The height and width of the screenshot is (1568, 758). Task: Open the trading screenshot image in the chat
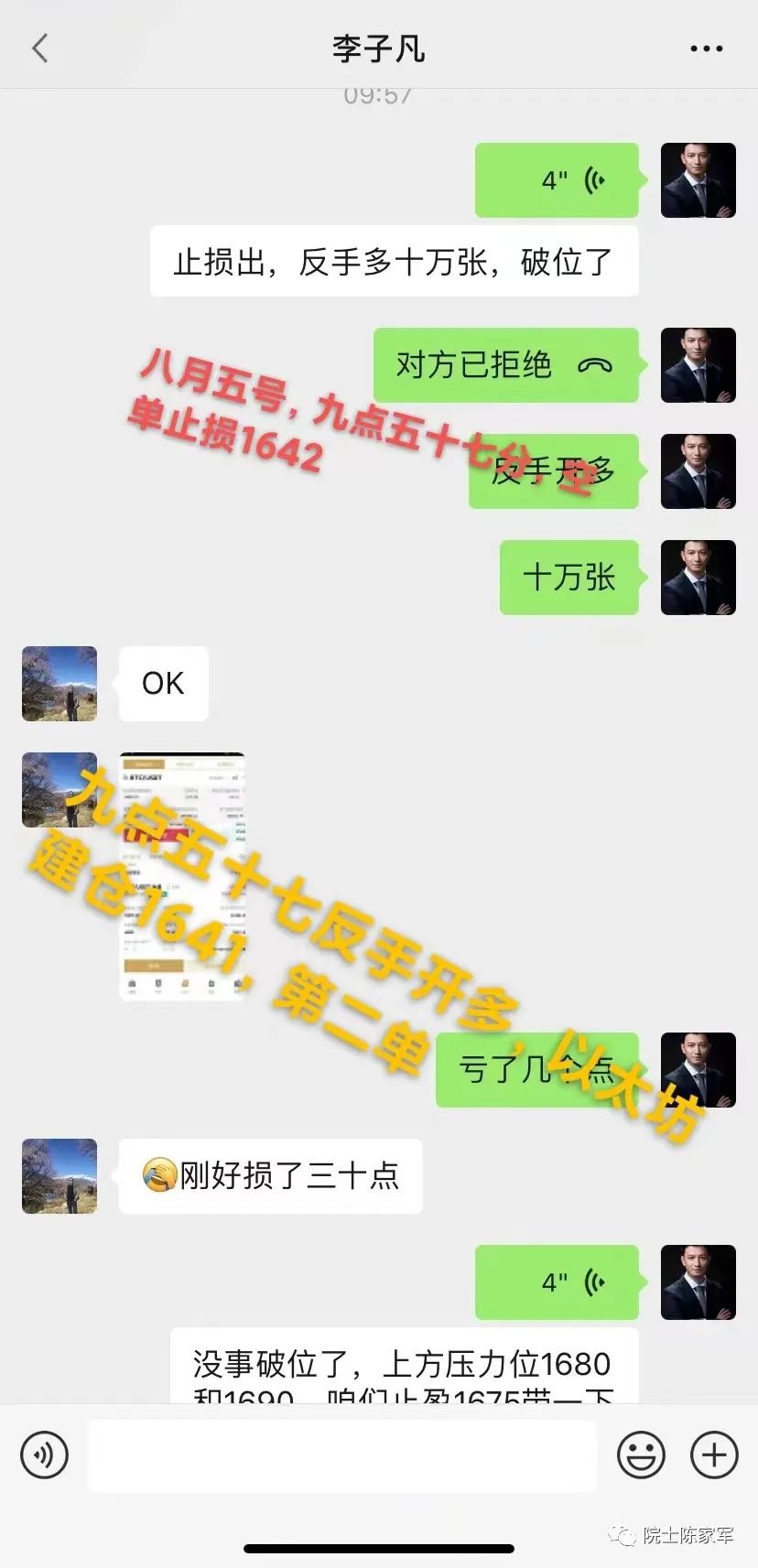coord(183,876)
